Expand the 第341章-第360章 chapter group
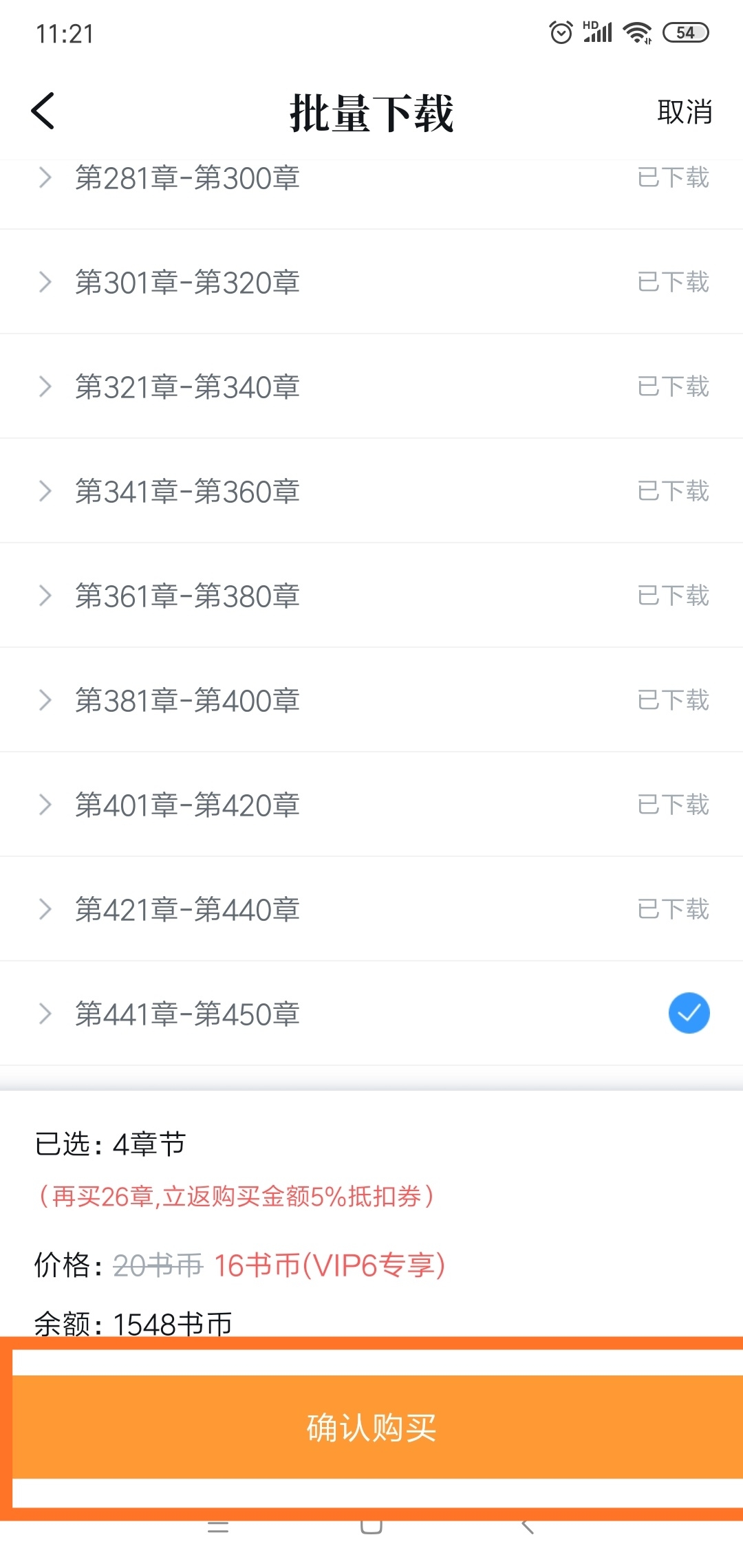The width and height of the screenshot is (743, 1568). 45,491
